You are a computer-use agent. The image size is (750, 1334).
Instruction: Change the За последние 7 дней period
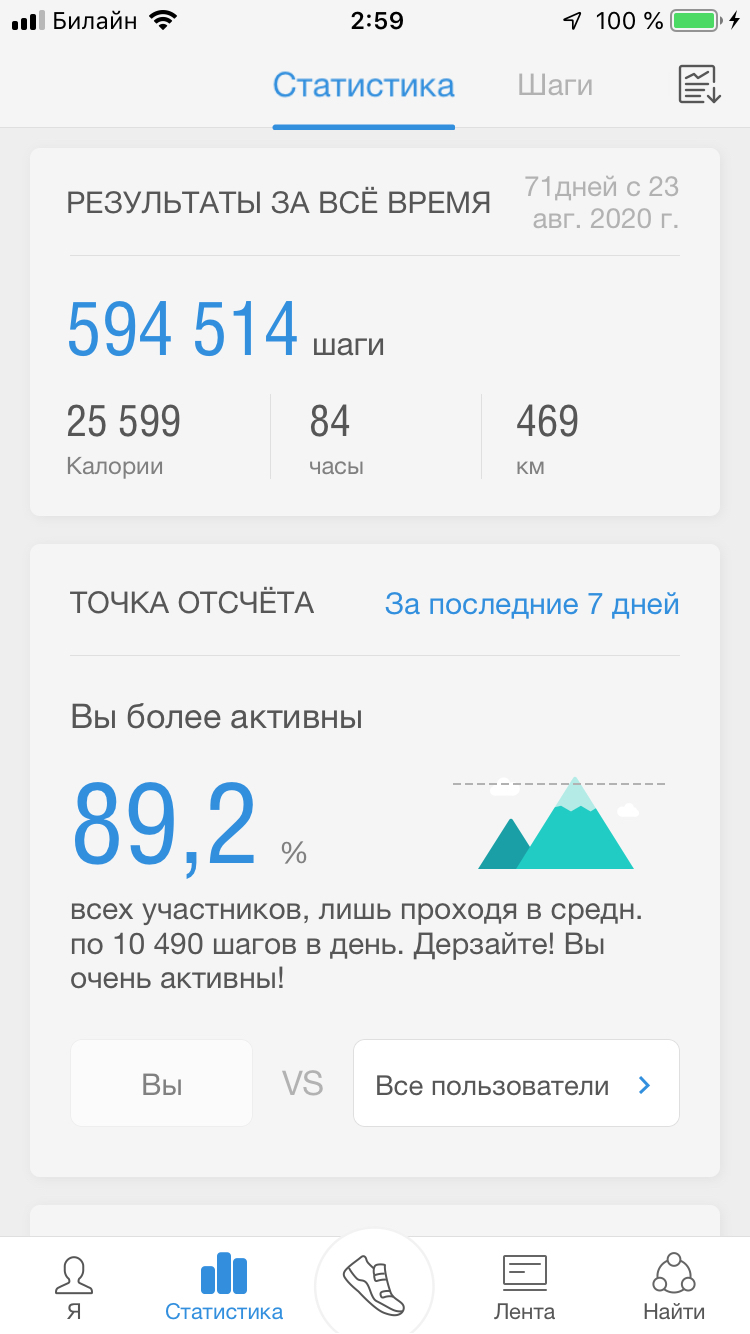(x=532, y=604)
